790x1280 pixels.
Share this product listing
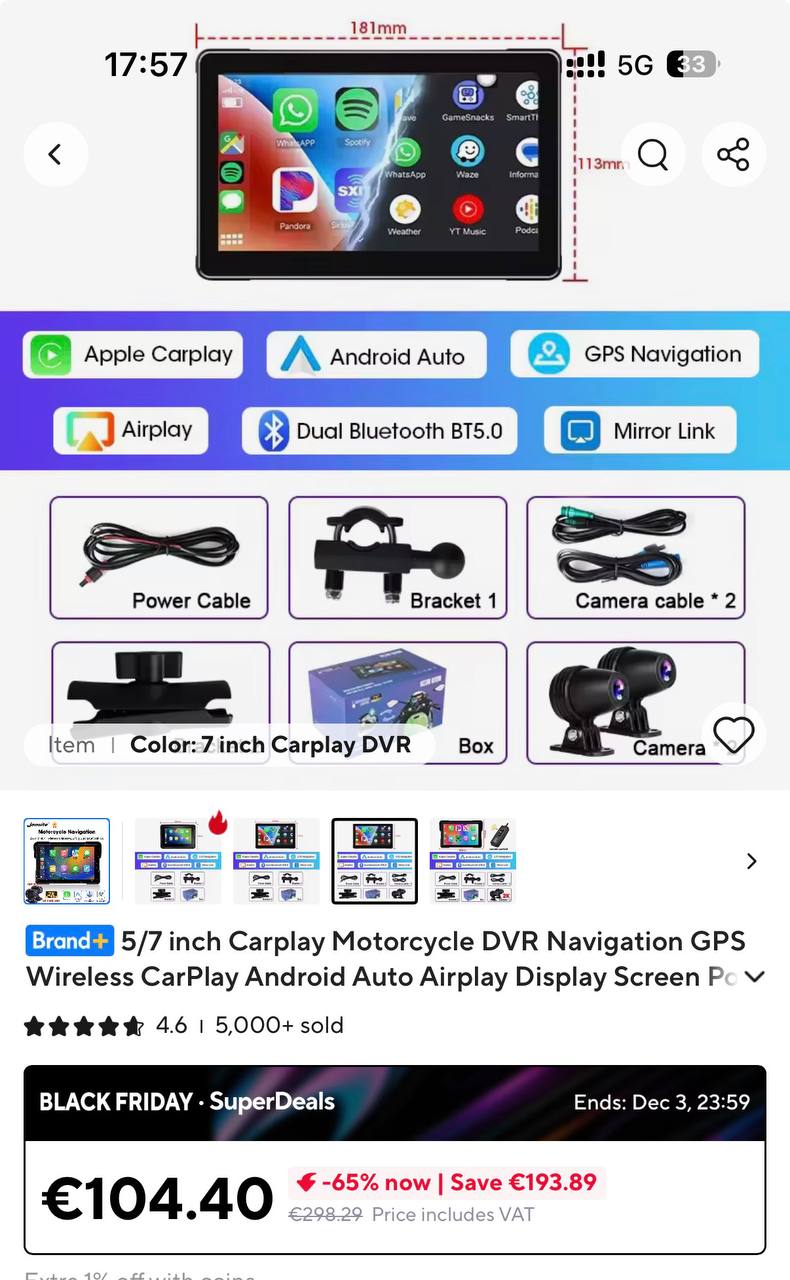(733, 154)
